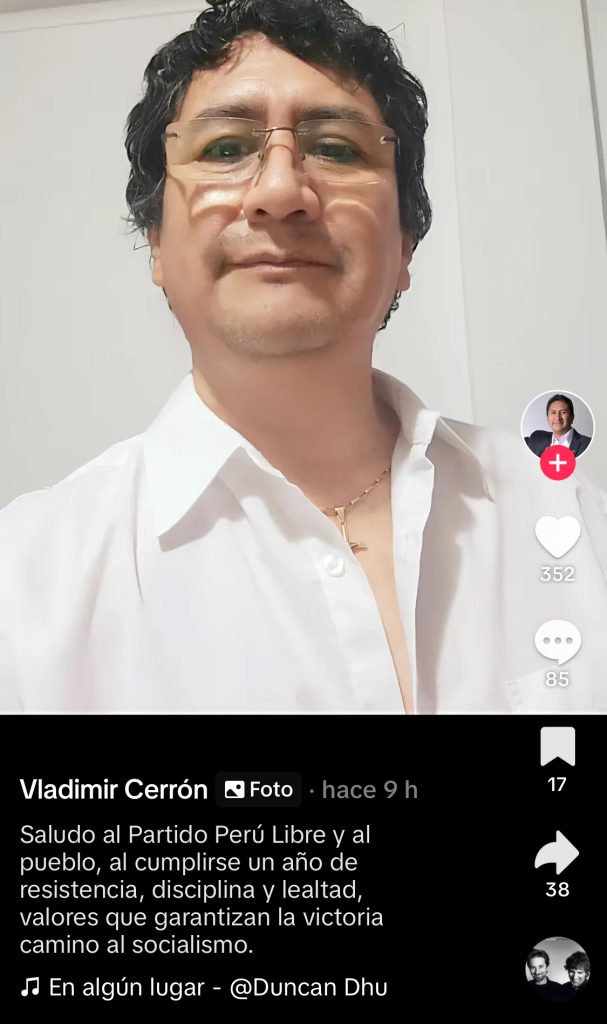This screenshot has width=607, height=1024.
Task: Open the comments bubble
Action: [557, 642]
